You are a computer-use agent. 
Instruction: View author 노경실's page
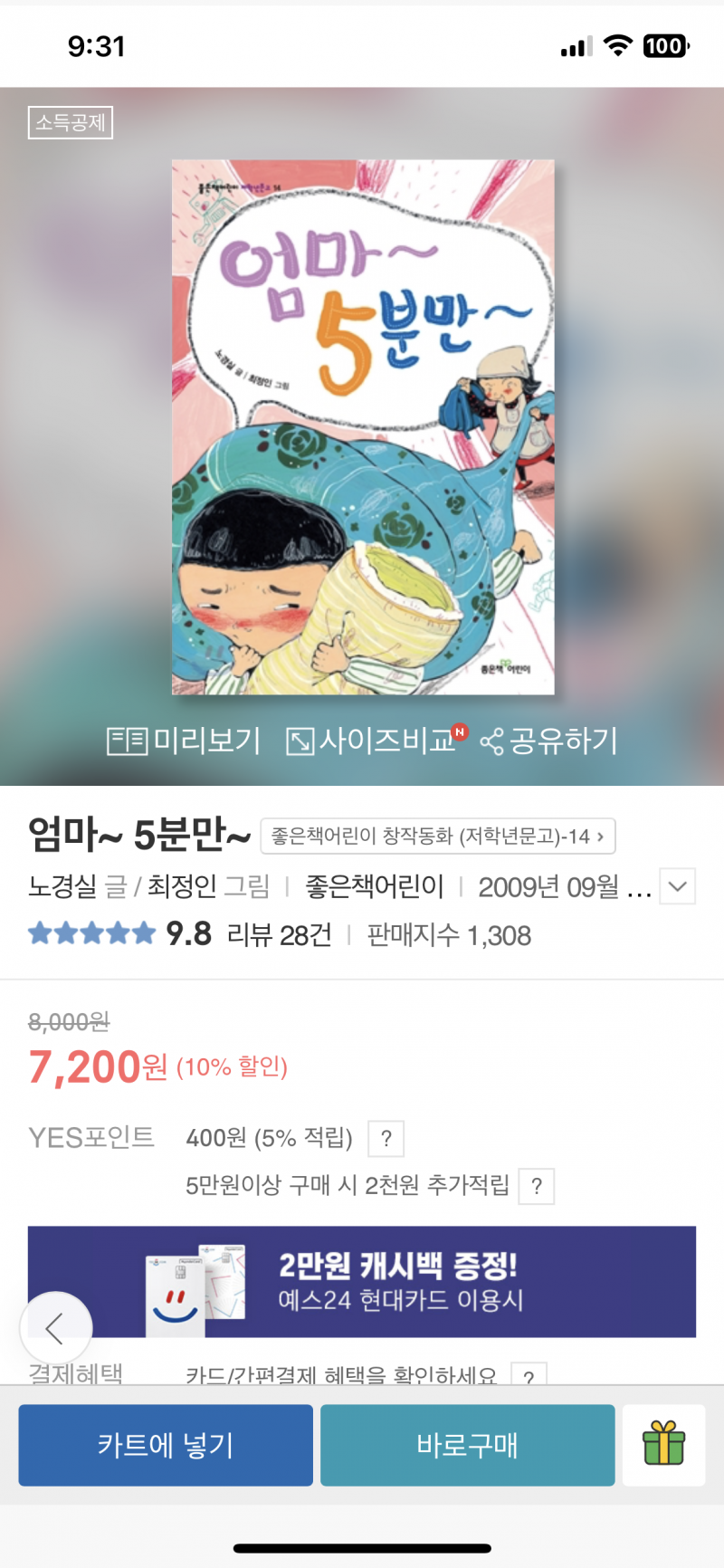pyautogui.click(x=62, y=886)
